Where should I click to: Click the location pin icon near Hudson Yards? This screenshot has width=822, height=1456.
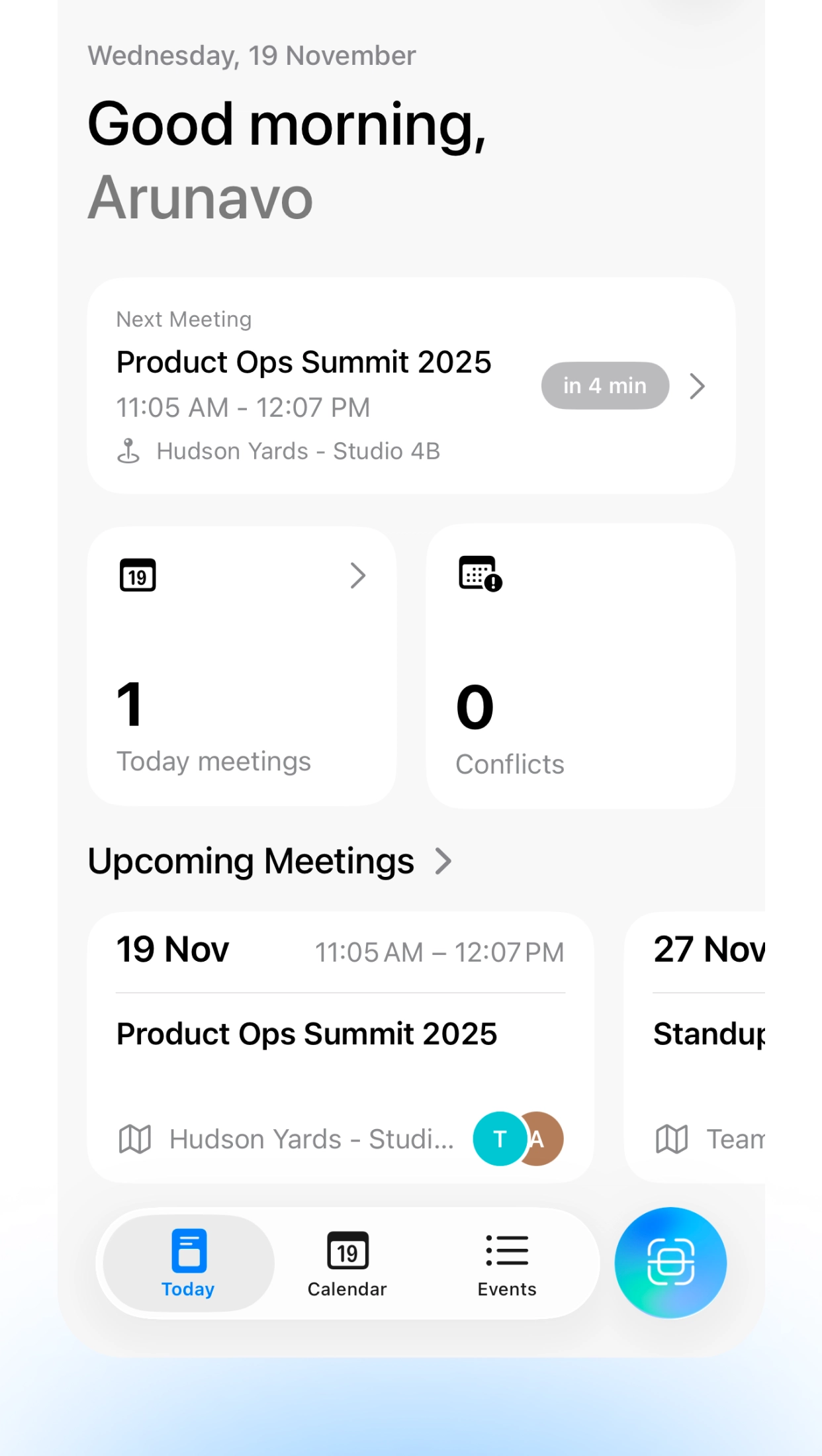pyautogui.click(x=129, y=450)
